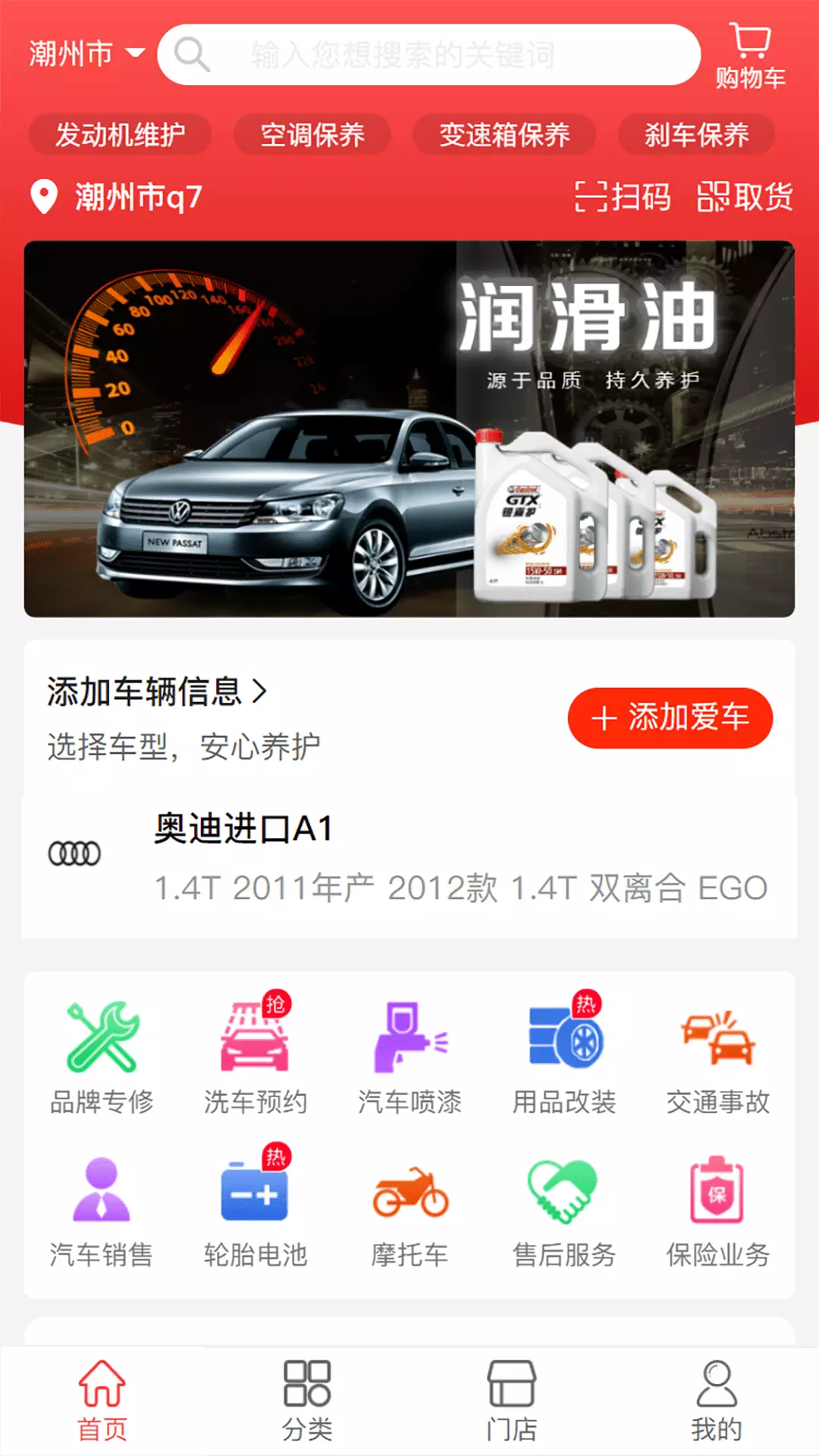Switch to the 我的 tab
Viewport: 819px width, 1456px height.
click(717, 1401)
